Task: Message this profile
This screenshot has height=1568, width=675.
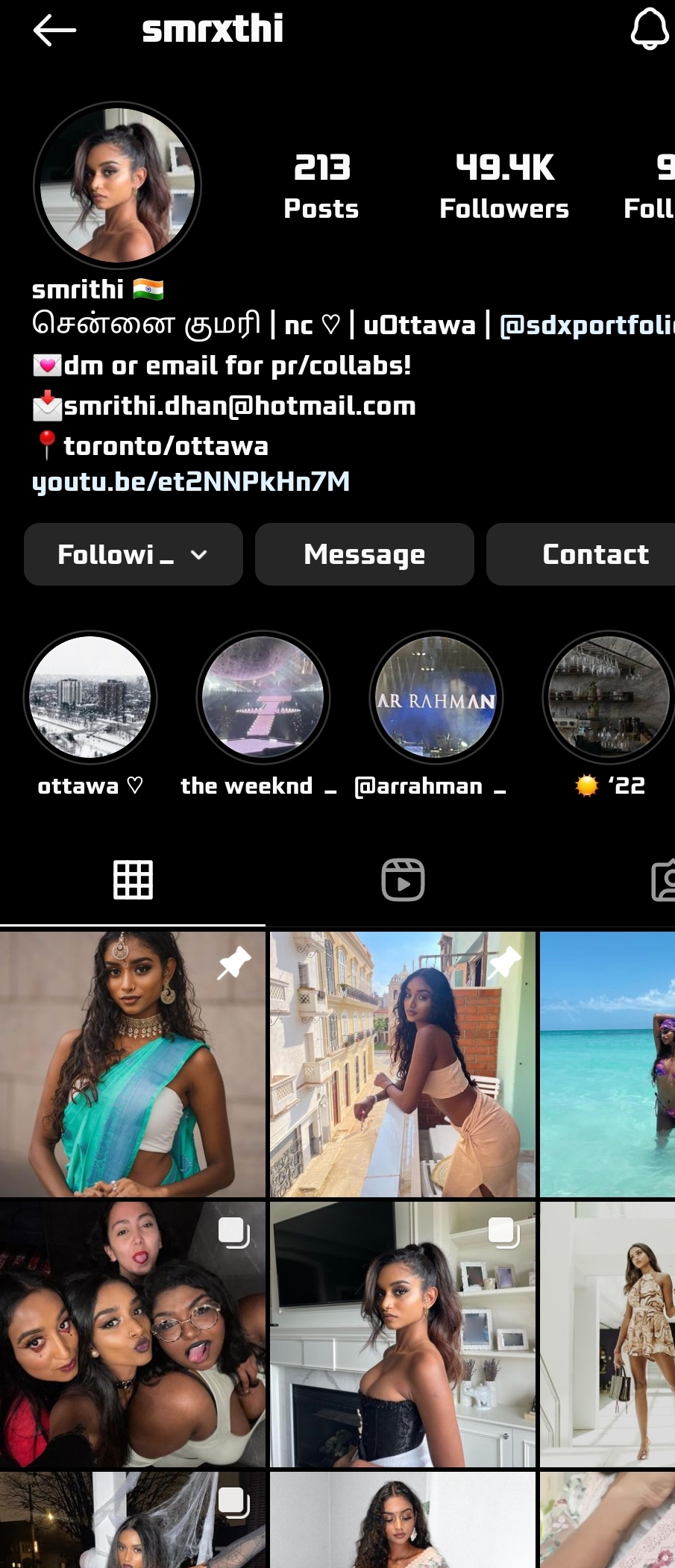Action: 365,554
